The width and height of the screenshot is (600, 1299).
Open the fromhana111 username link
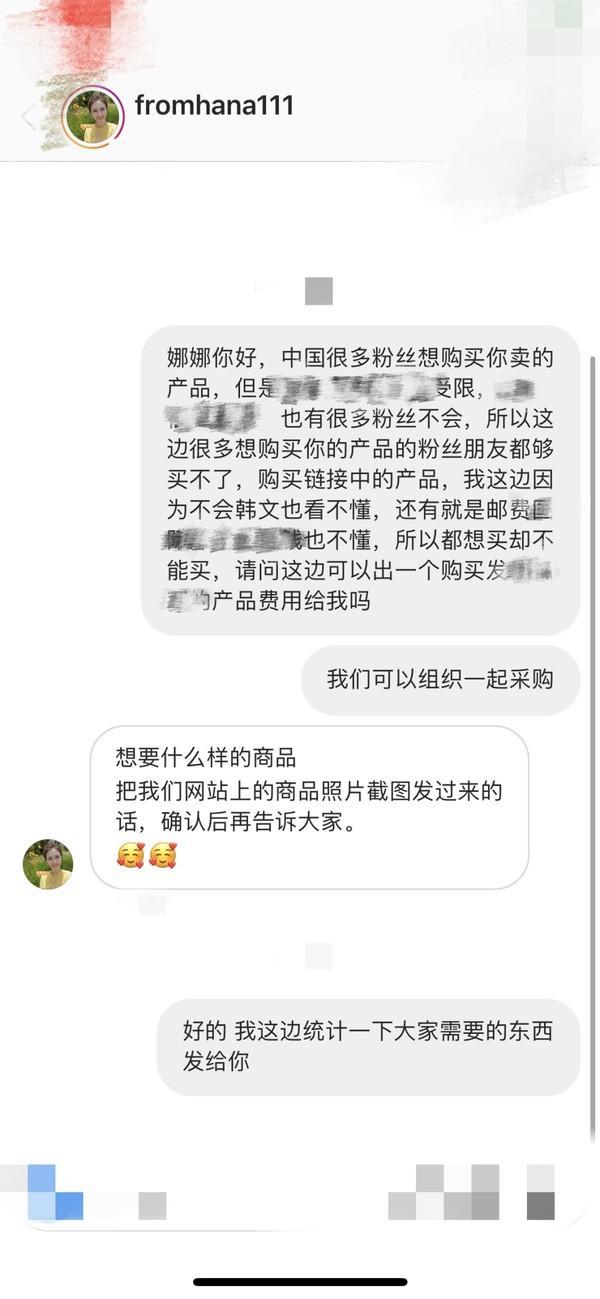click(x=214, y=106)
